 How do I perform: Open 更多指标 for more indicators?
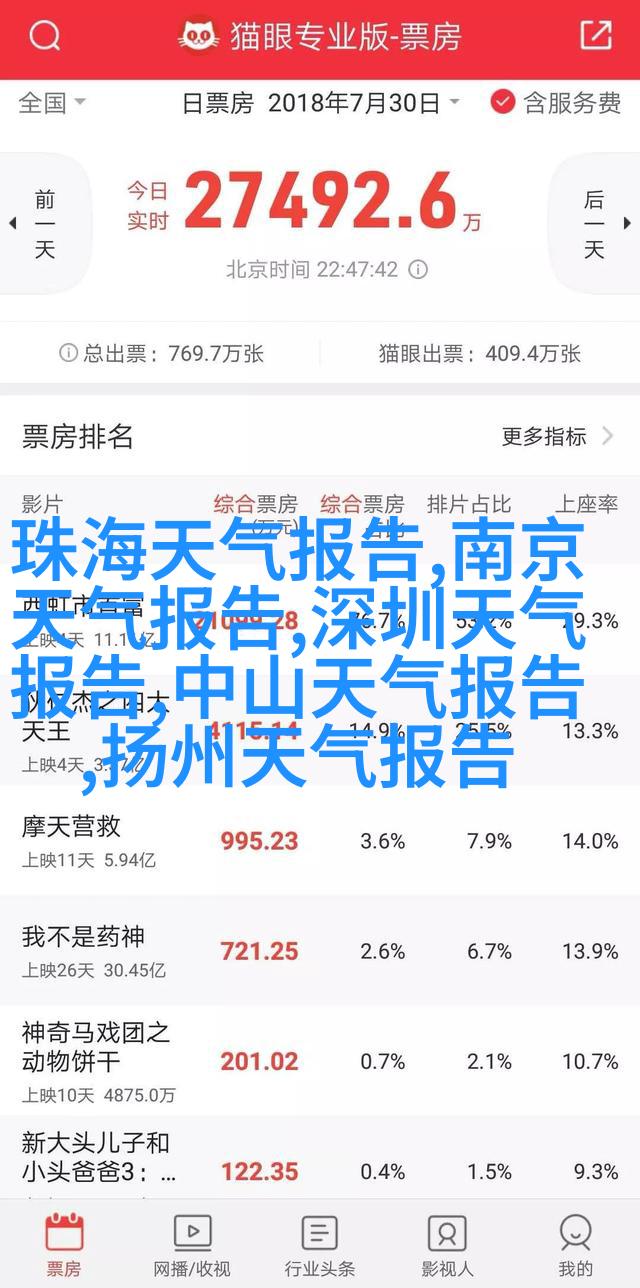pyautogui.click(x=558, y=436)
